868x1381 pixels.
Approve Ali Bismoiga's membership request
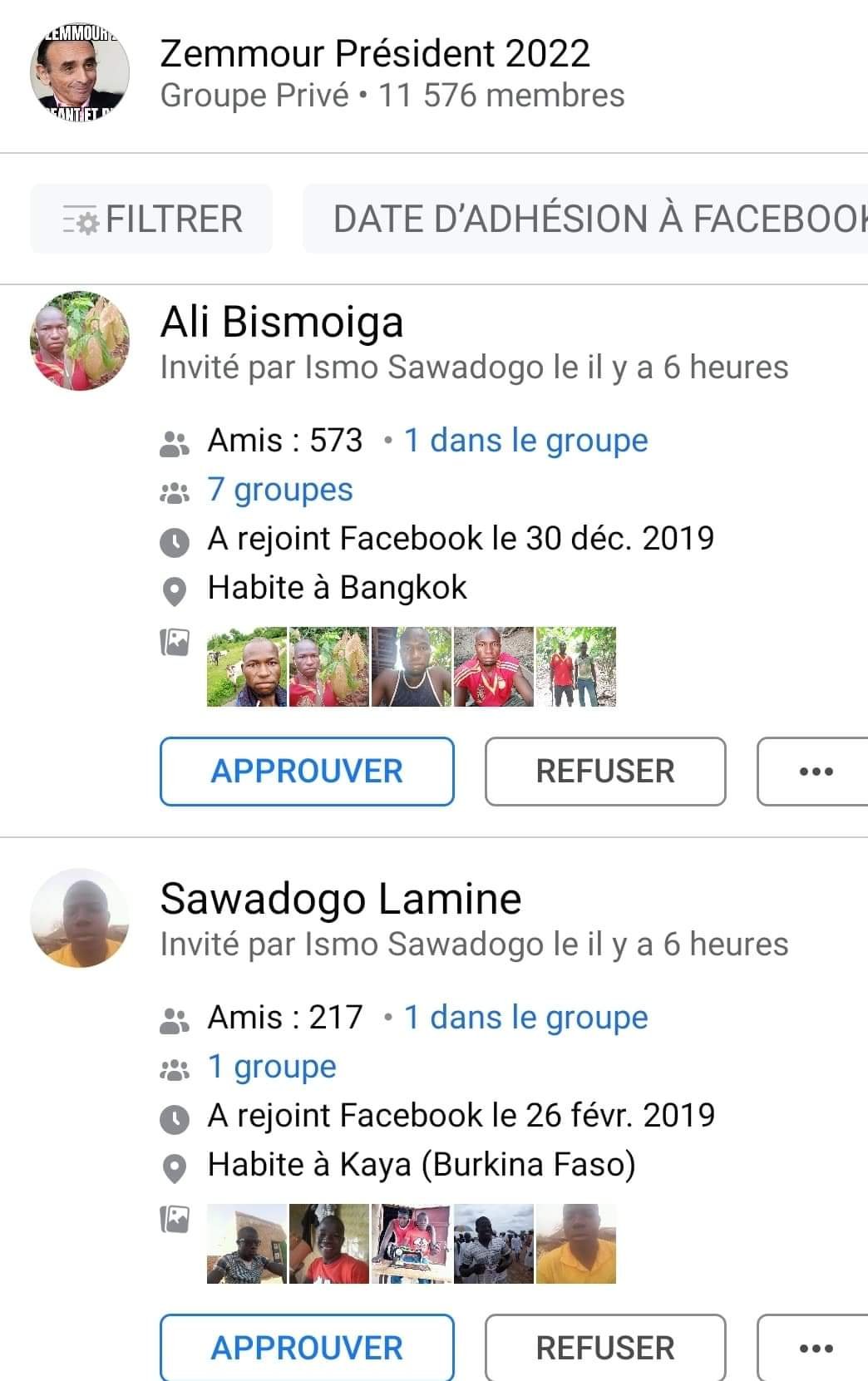point(307,772)
